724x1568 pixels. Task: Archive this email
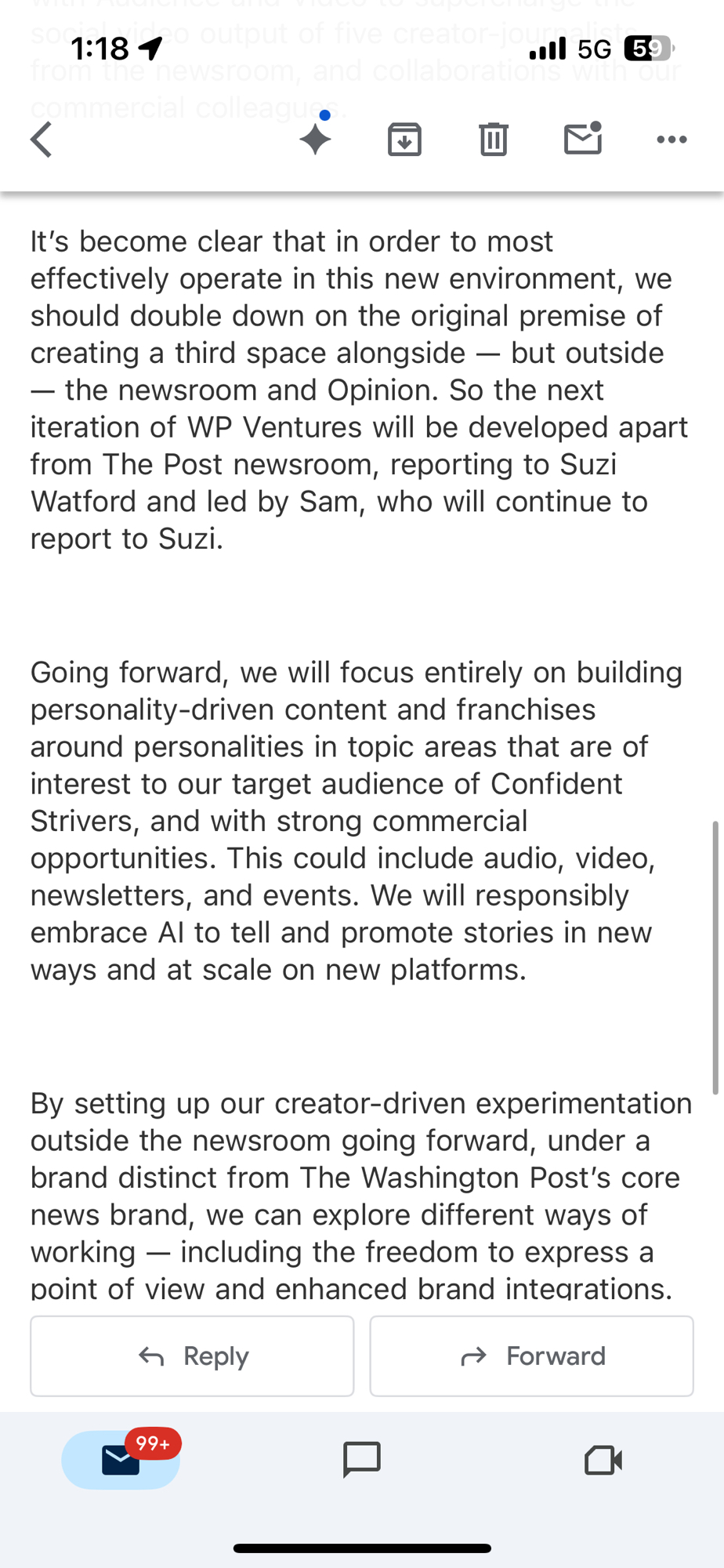(404, 140)
